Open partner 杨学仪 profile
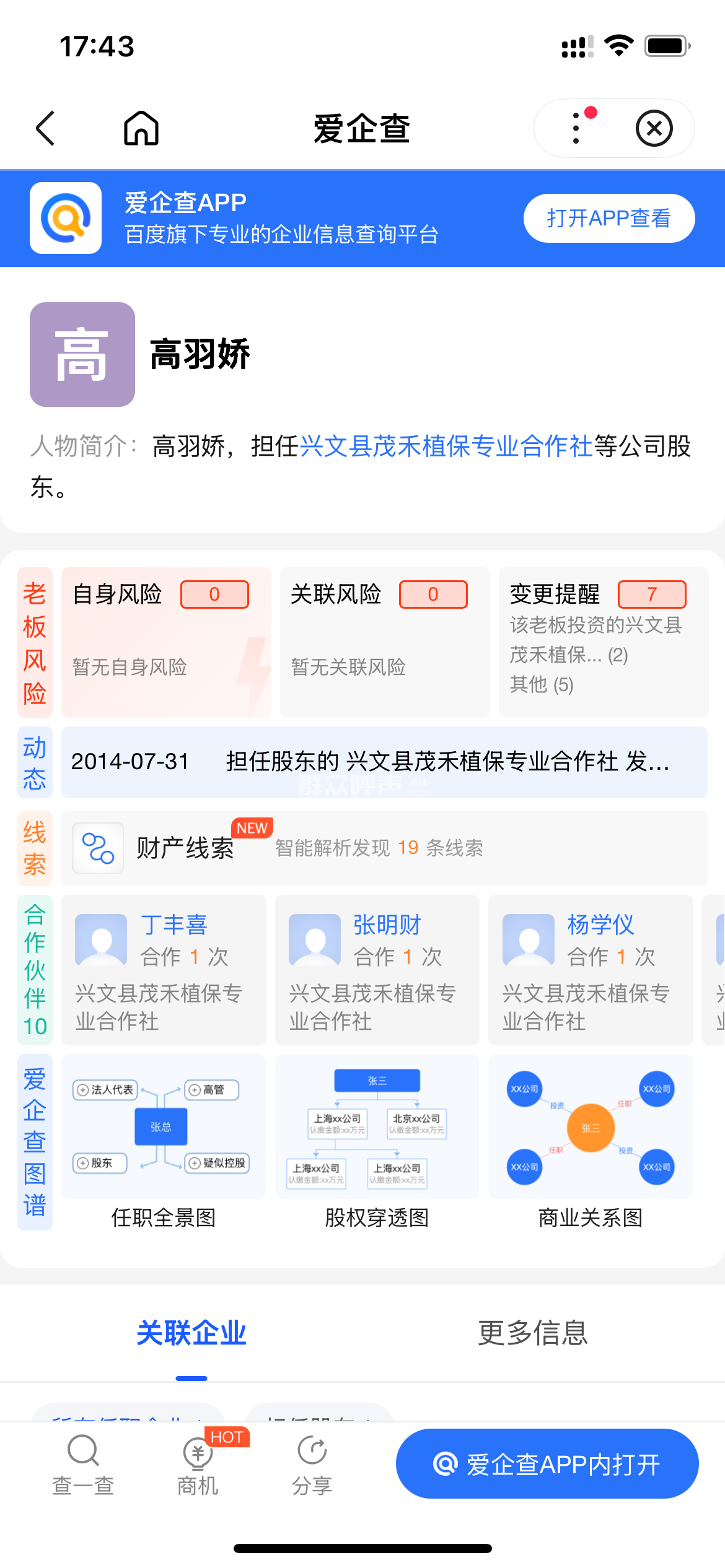 click(591, 969)
